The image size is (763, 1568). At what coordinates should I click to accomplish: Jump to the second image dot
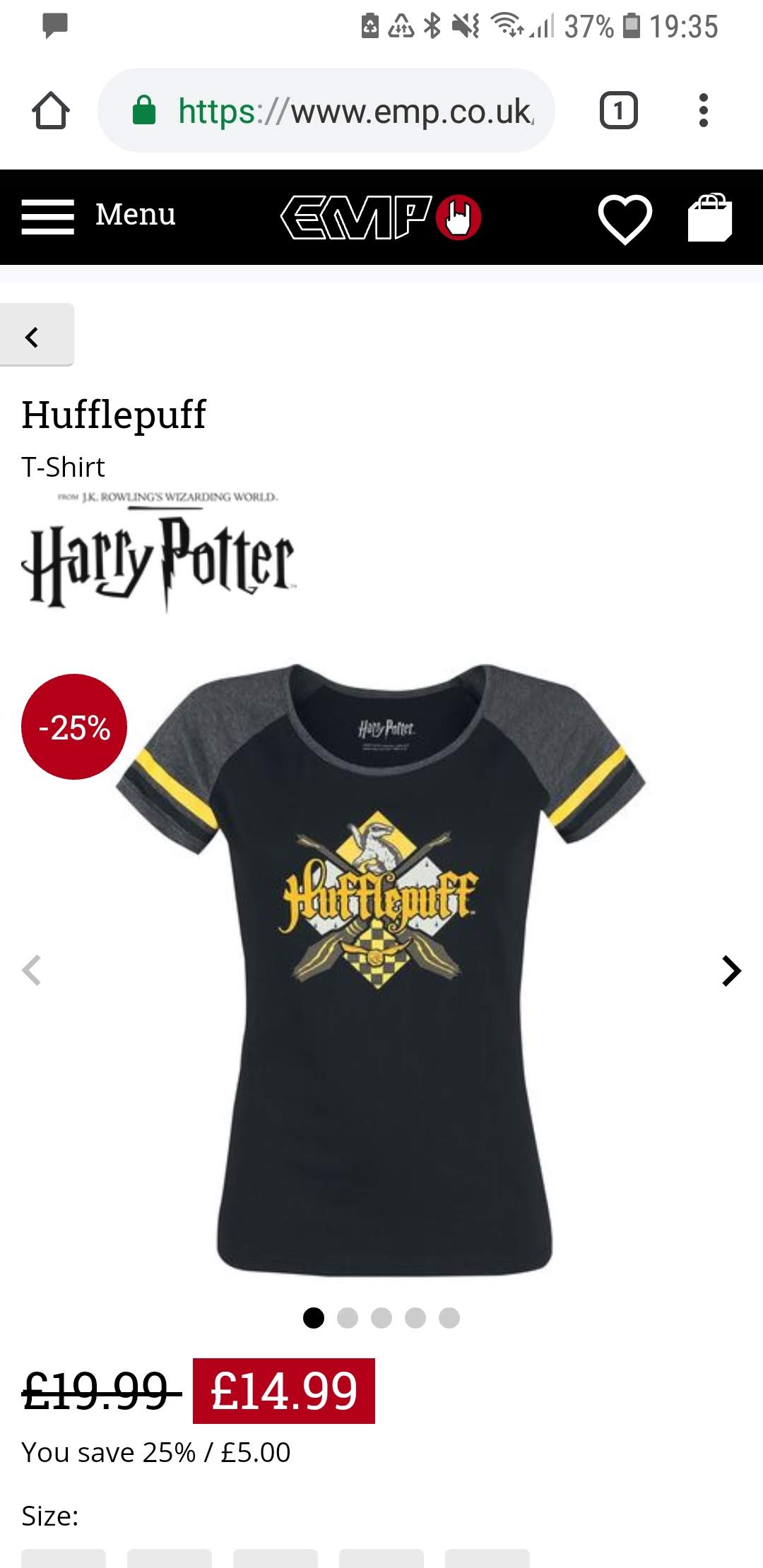tap(348, 1318)
